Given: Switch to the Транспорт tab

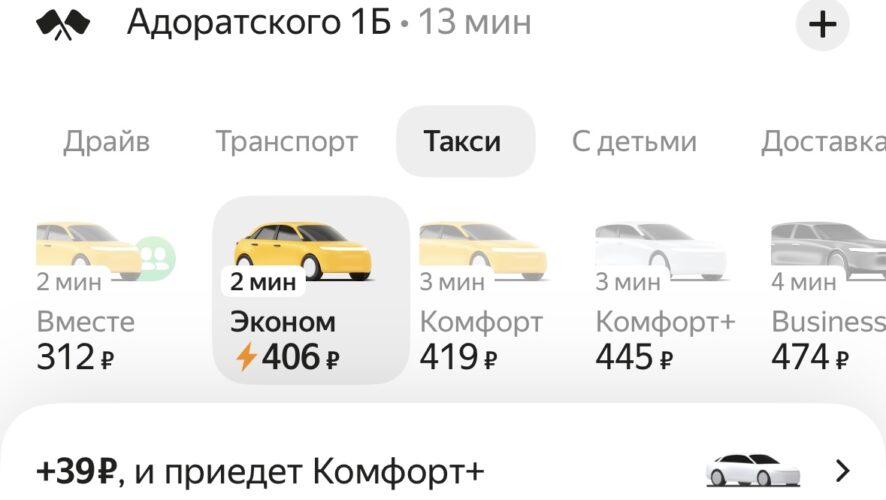Looking at the screenshot, I should (286, 142).
